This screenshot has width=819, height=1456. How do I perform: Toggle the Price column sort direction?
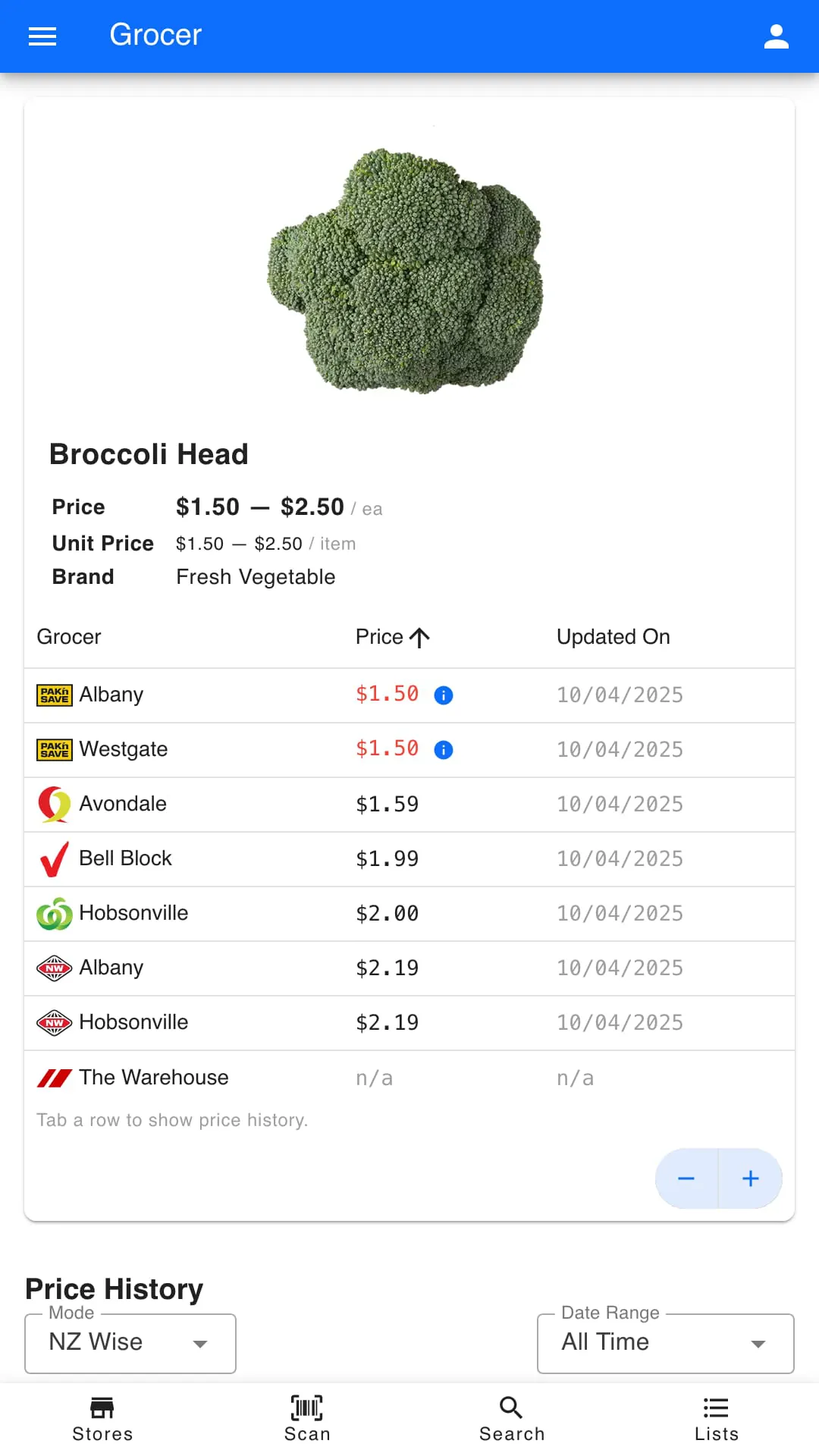tap(419, 637)
